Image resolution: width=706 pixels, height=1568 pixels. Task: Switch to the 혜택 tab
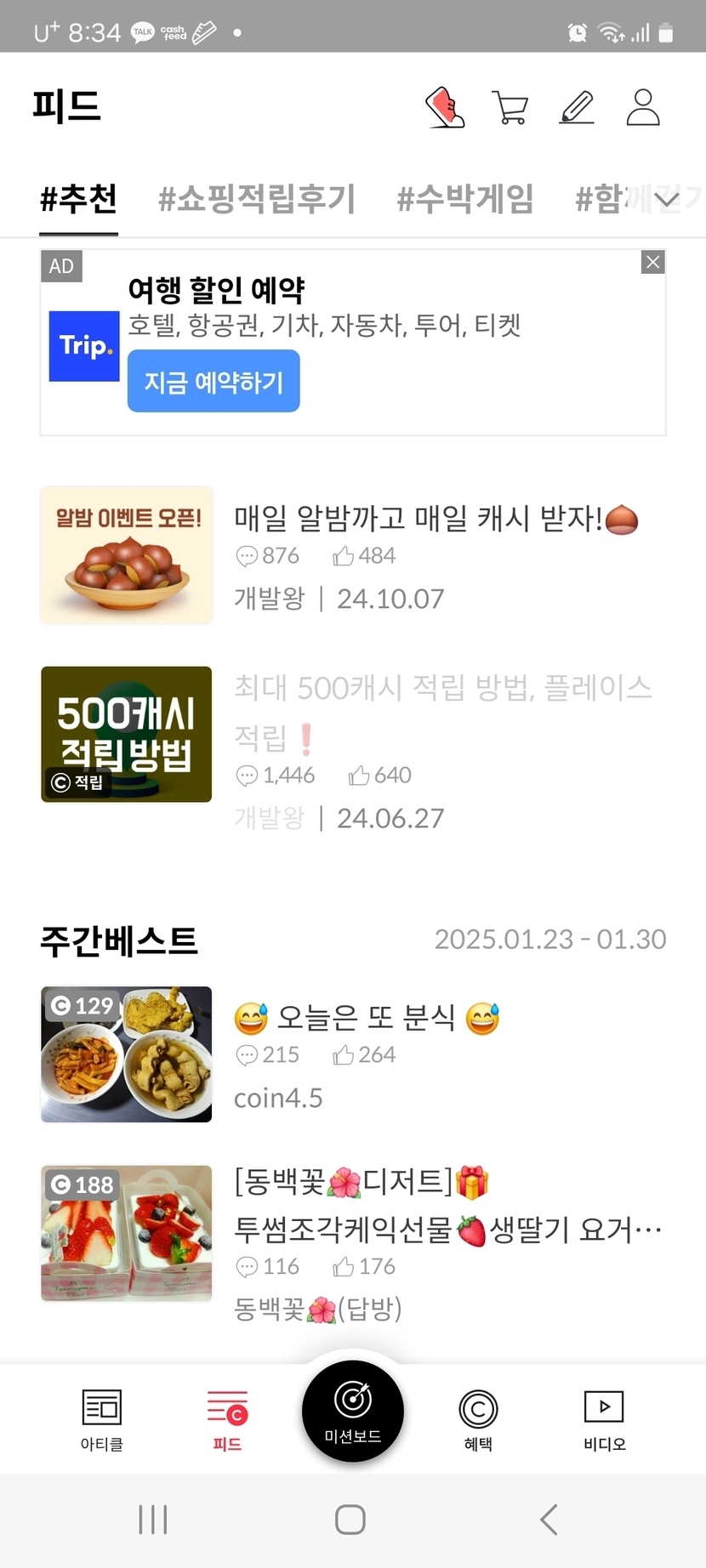point(478,1419)
